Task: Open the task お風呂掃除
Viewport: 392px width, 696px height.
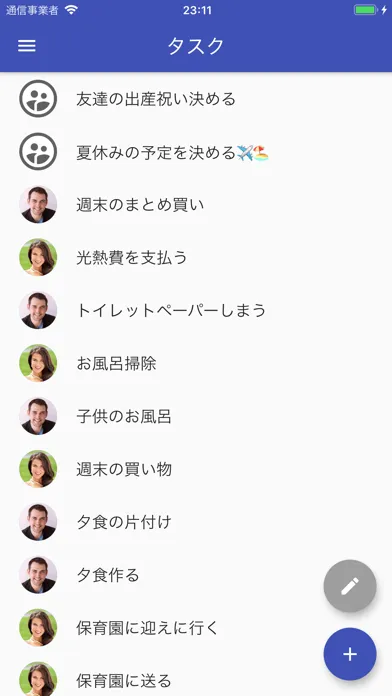Action: tap(196, 363)
